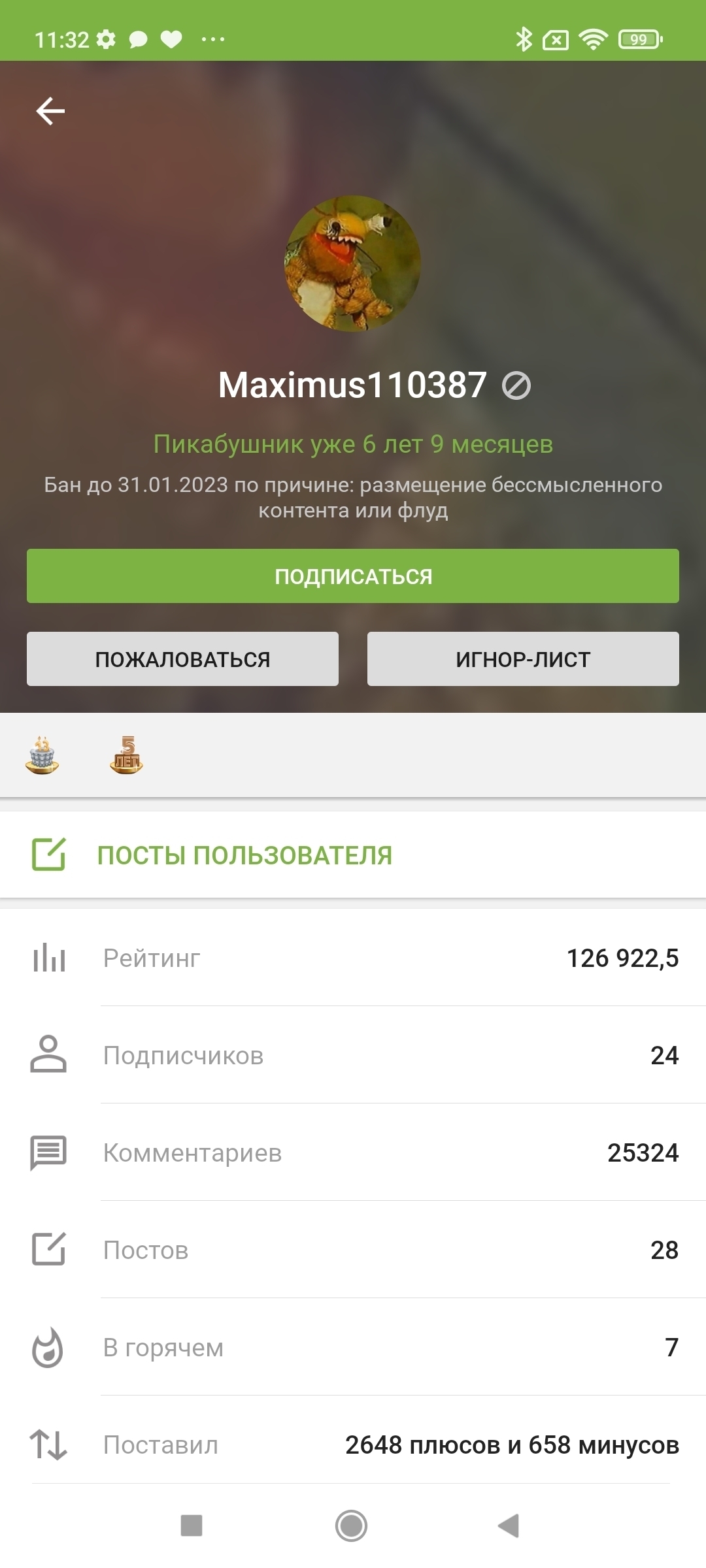Viewport: 706px width, 1568px height.
Task: Tap the ПОДПИСАТЬСЯ subscribe button
Action: [x=353, y=576]
